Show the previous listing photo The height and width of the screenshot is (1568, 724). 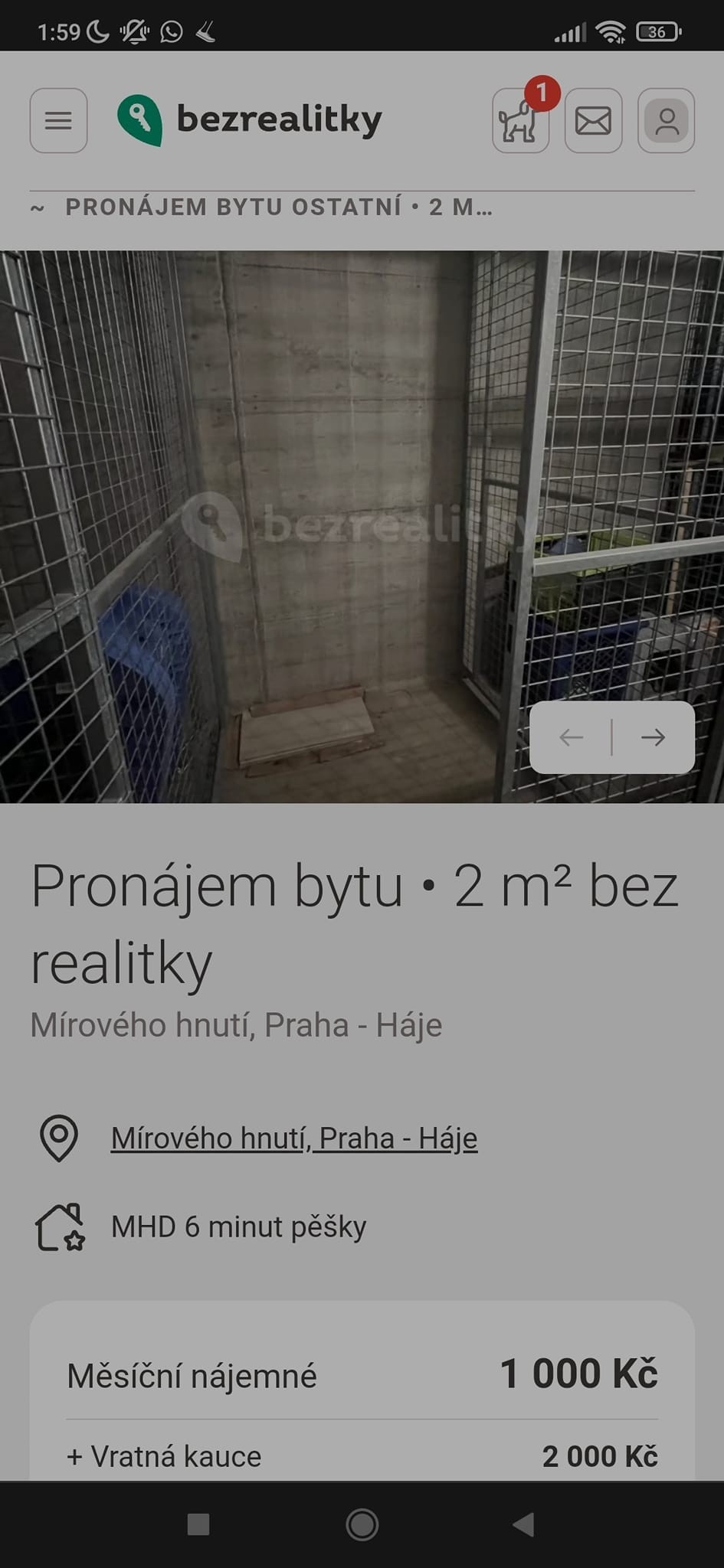[x=572, y=737]
